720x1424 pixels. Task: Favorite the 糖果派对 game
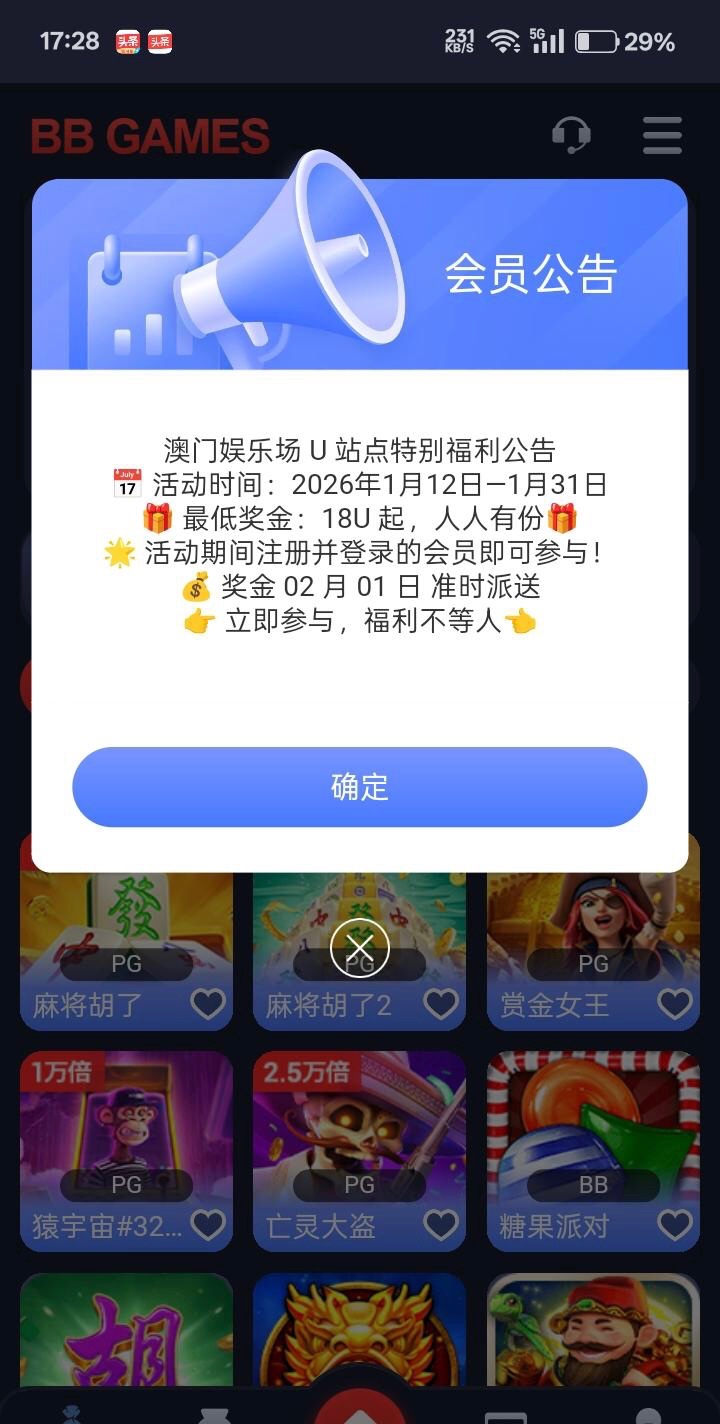[x=675, y=1225]
